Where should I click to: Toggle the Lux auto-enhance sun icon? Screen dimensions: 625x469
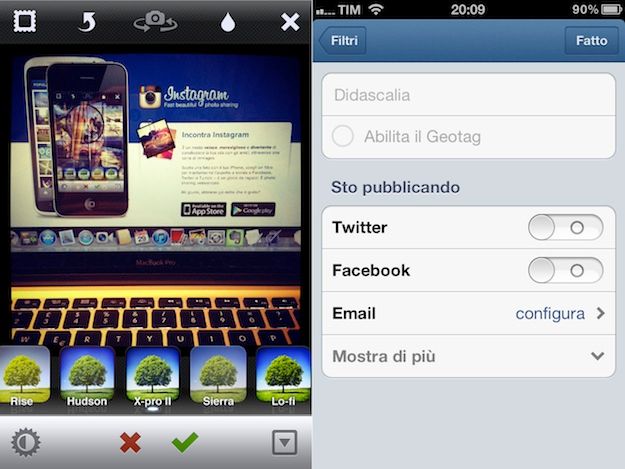23,442
